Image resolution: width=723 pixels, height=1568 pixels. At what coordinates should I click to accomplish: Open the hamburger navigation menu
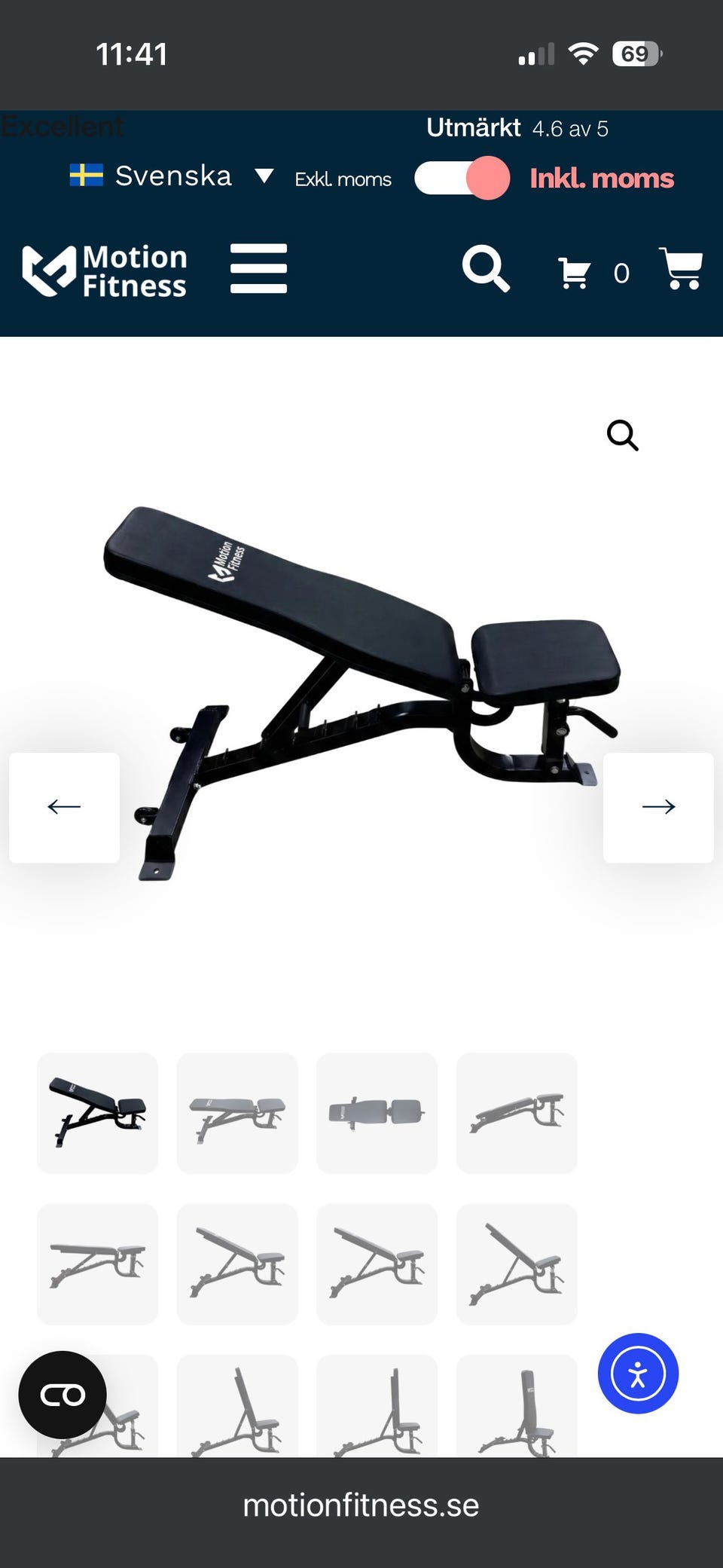258,268
